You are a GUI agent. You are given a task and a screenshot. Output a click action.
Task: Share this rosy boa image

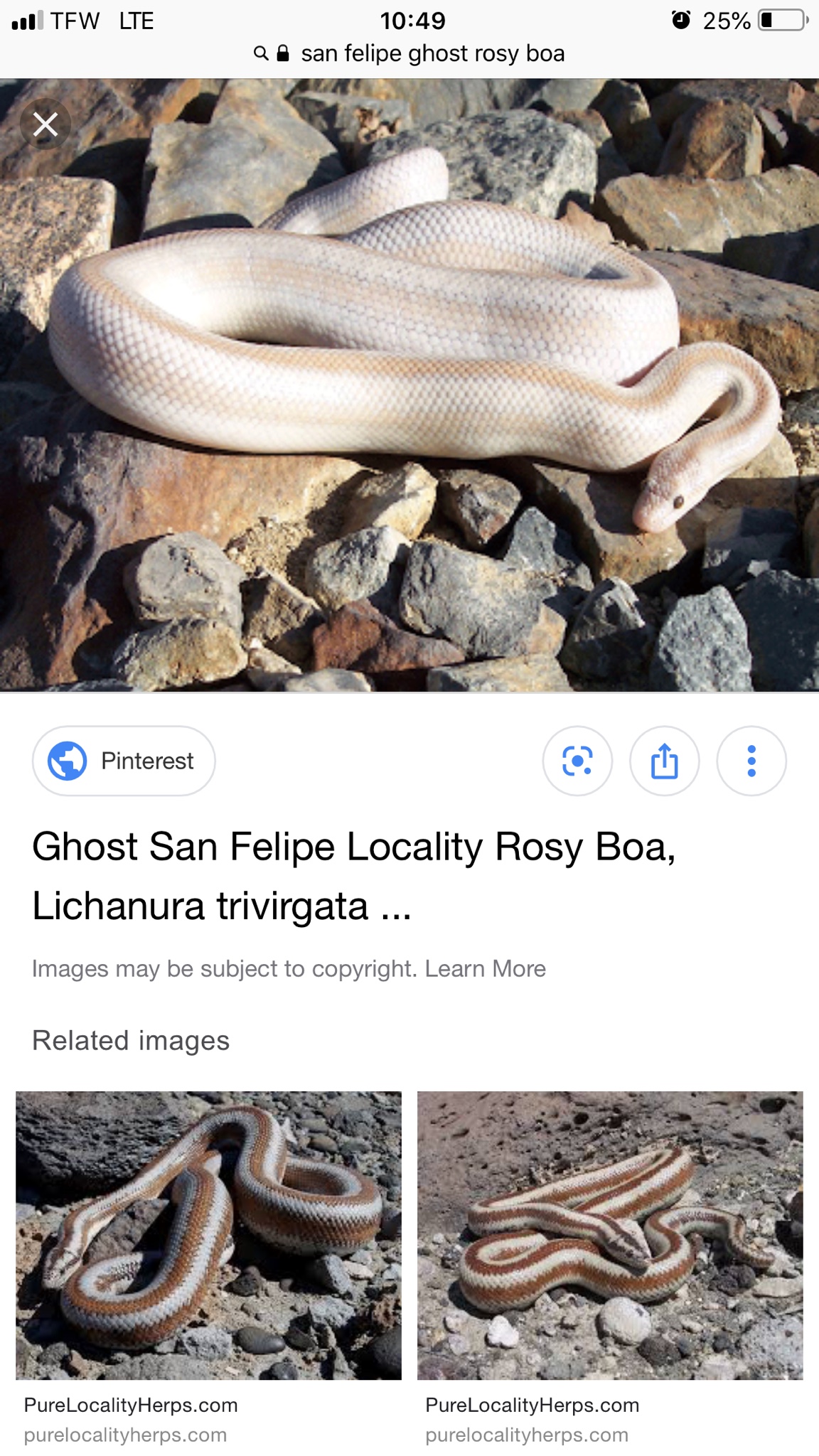pyautogui.click(x=664, y=761)
